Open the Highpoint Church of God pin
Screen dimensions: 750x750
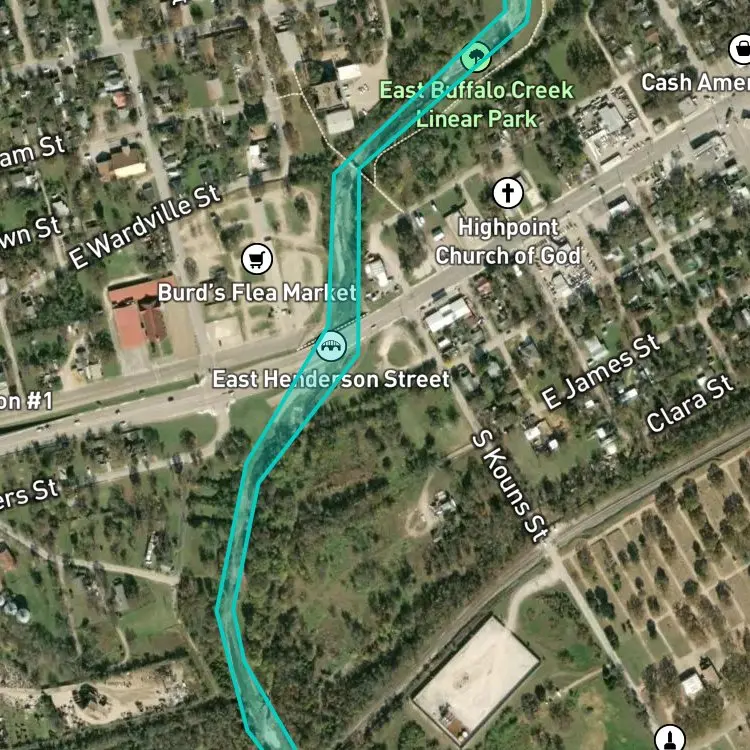pyautogui.click(x=508, y=192)
